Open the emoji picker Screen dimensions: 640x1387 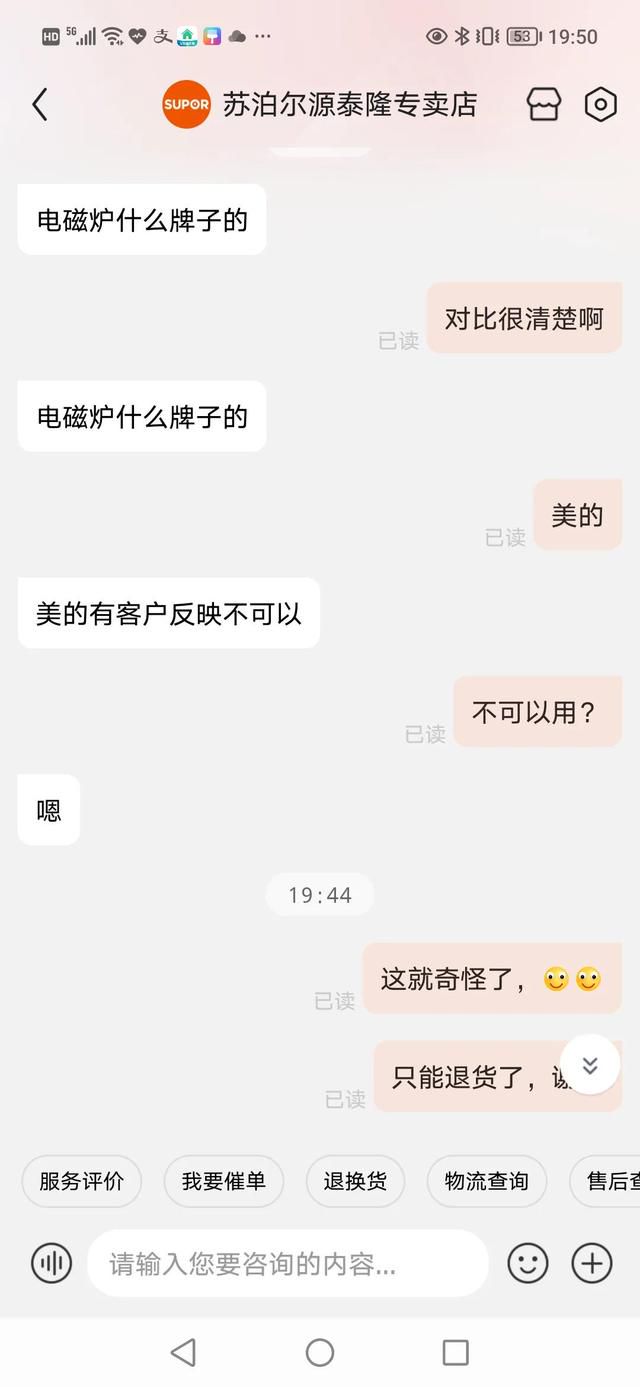pyautogui.click(x=528, y=1263)
